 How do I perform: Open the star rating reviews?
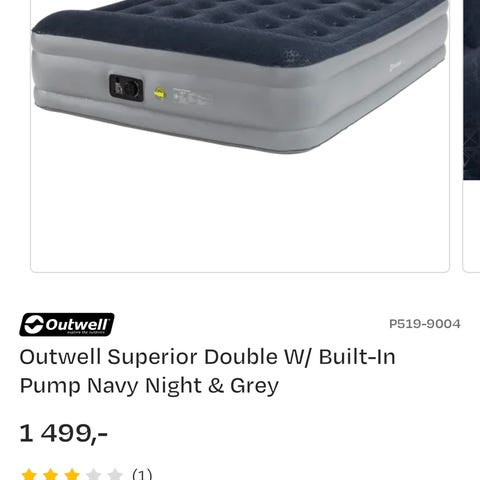[x=86, y=474]
